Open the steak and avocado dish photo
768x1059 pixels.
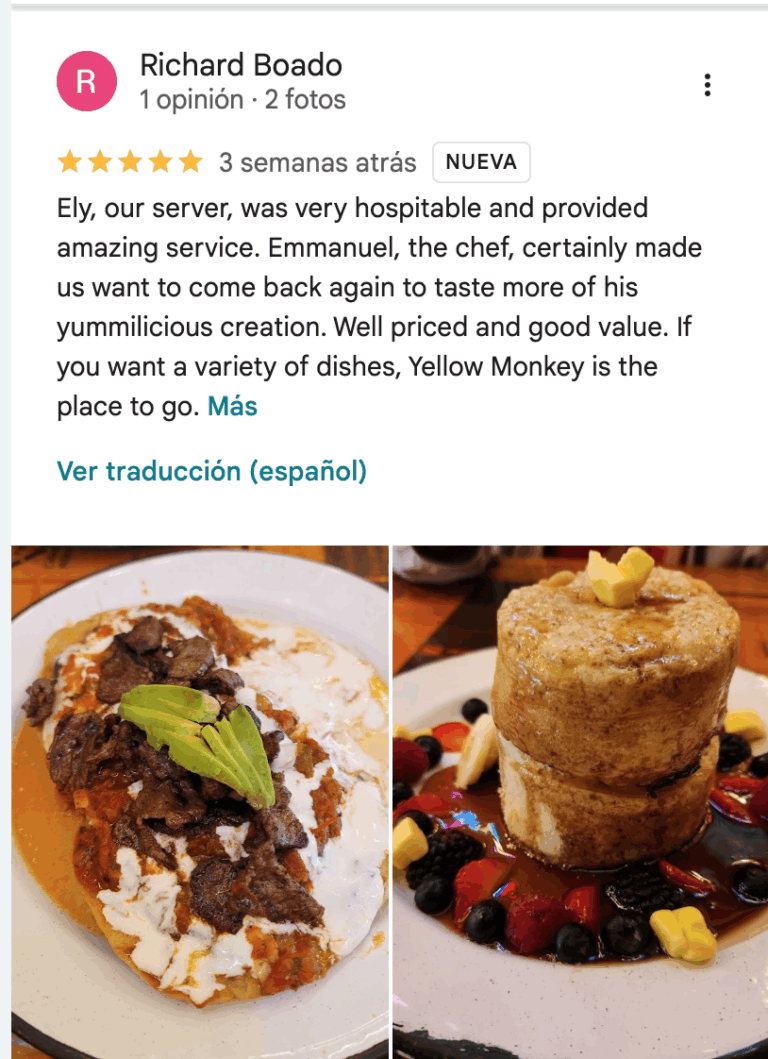tap(200, 800)
